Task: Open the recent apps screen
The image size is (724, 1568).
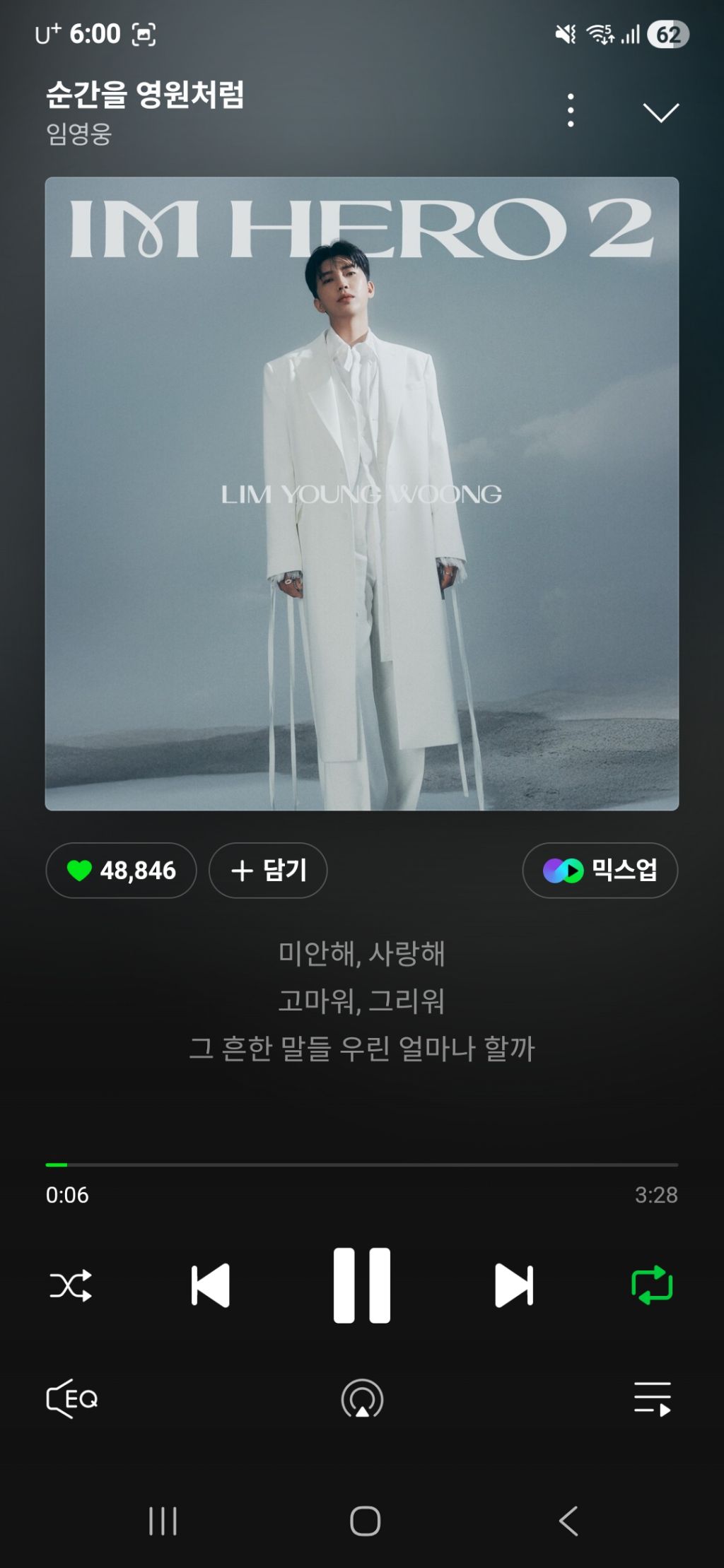Action: click(163, 1521)
